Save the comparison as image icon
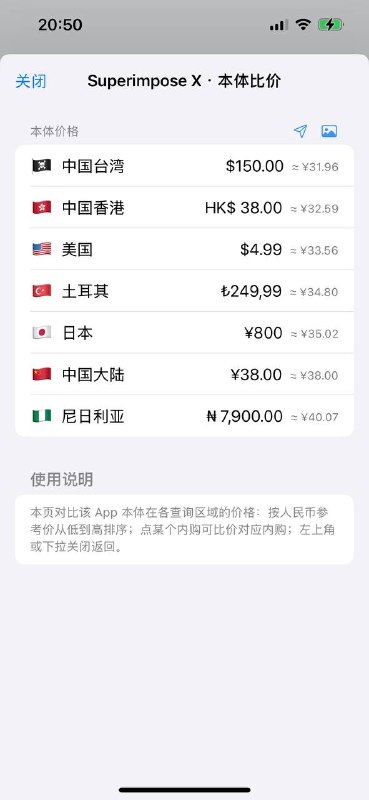 (x=329, y=131)
